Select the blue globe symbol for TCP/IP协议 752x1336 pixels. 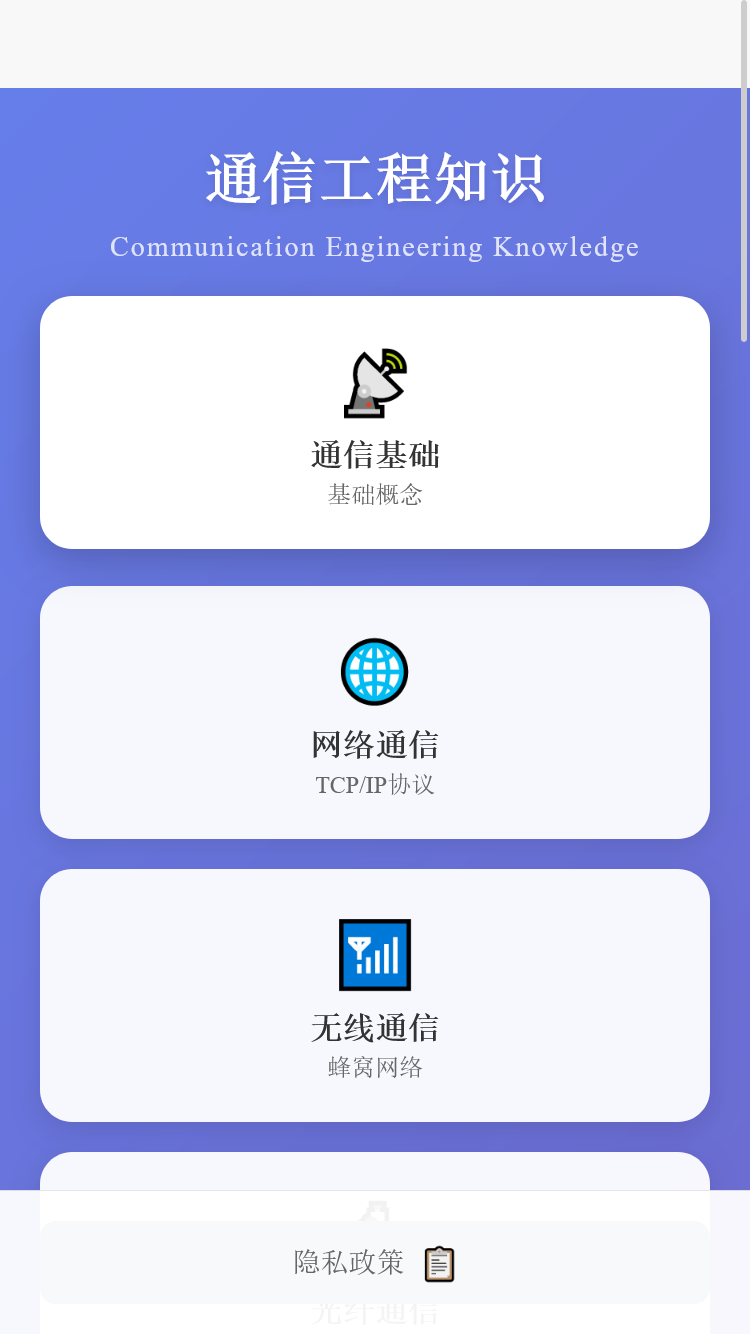pos(374,672)
